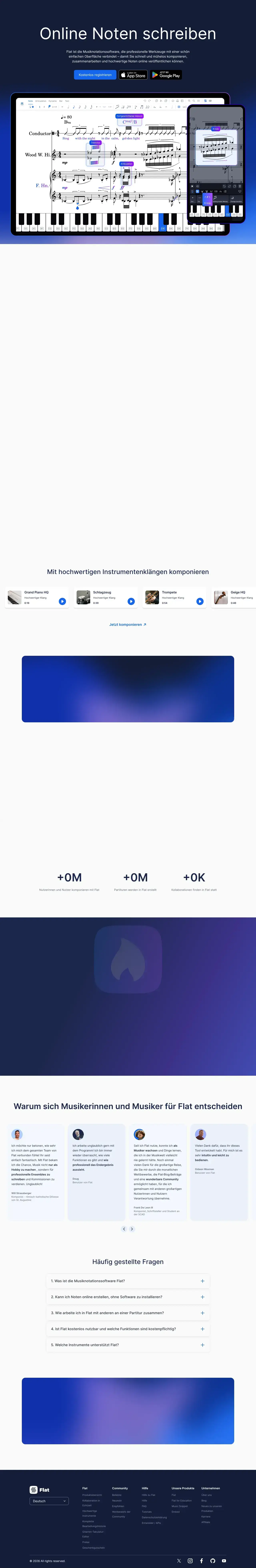
Task: Expand question 1 about Musiknotationssoftware Flat
Action: [x=128, y=1281]
